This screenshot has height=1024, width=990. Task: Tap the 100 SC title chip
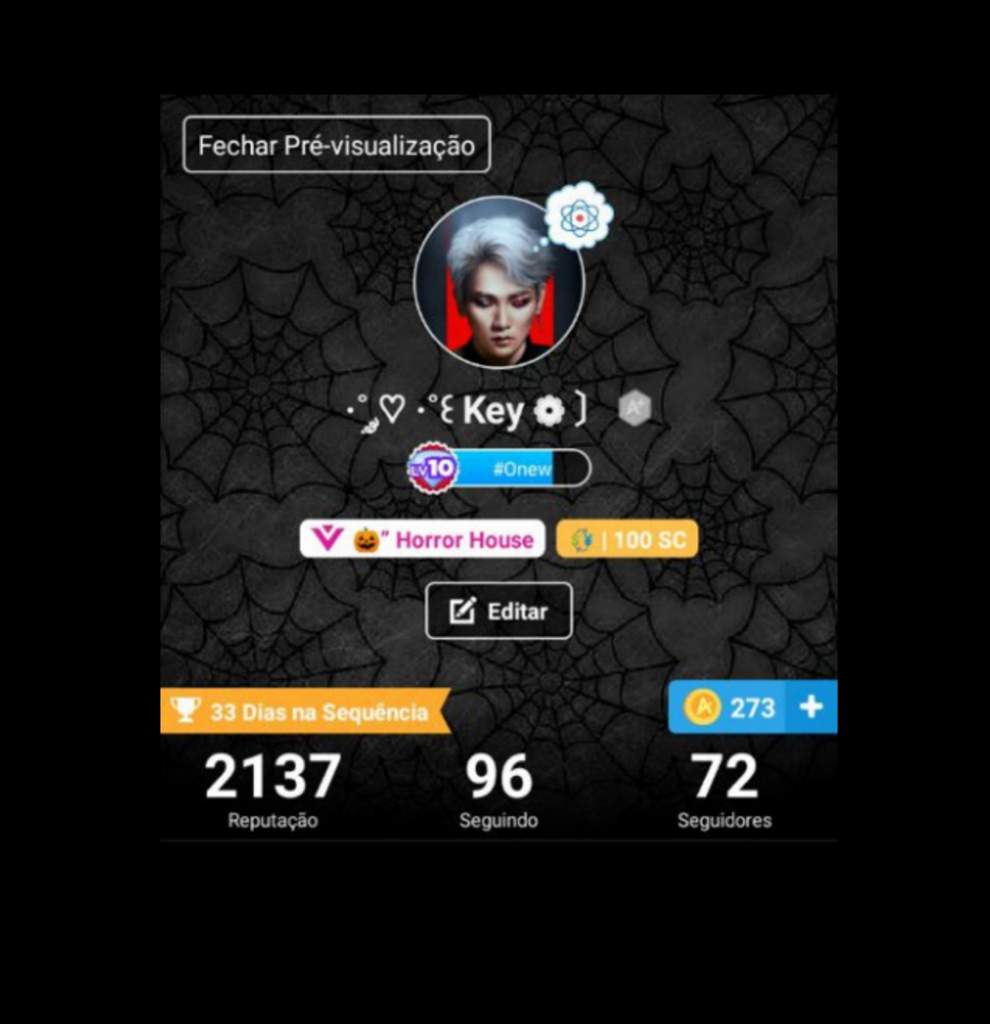627,540
